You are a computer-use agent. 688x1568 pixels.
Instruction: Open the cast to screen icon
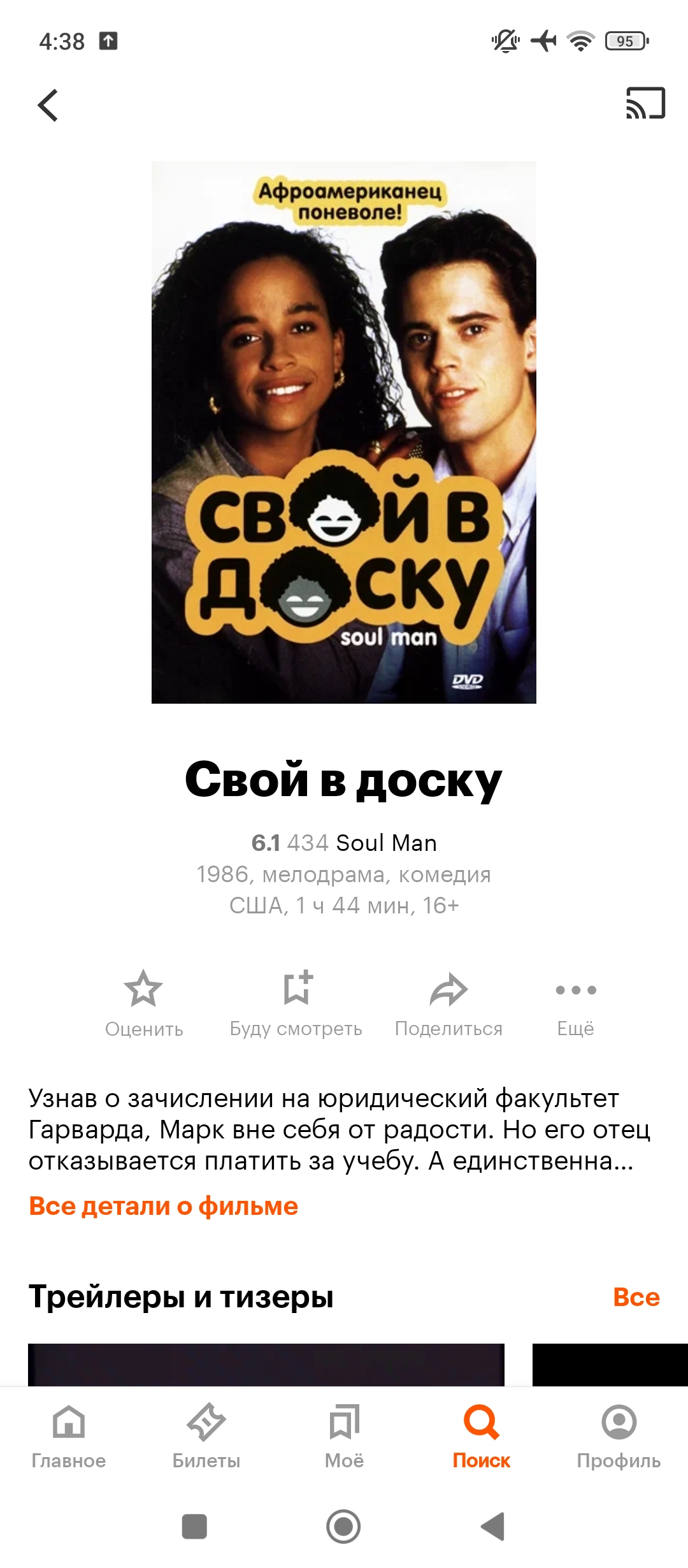(x=645, y=103)
